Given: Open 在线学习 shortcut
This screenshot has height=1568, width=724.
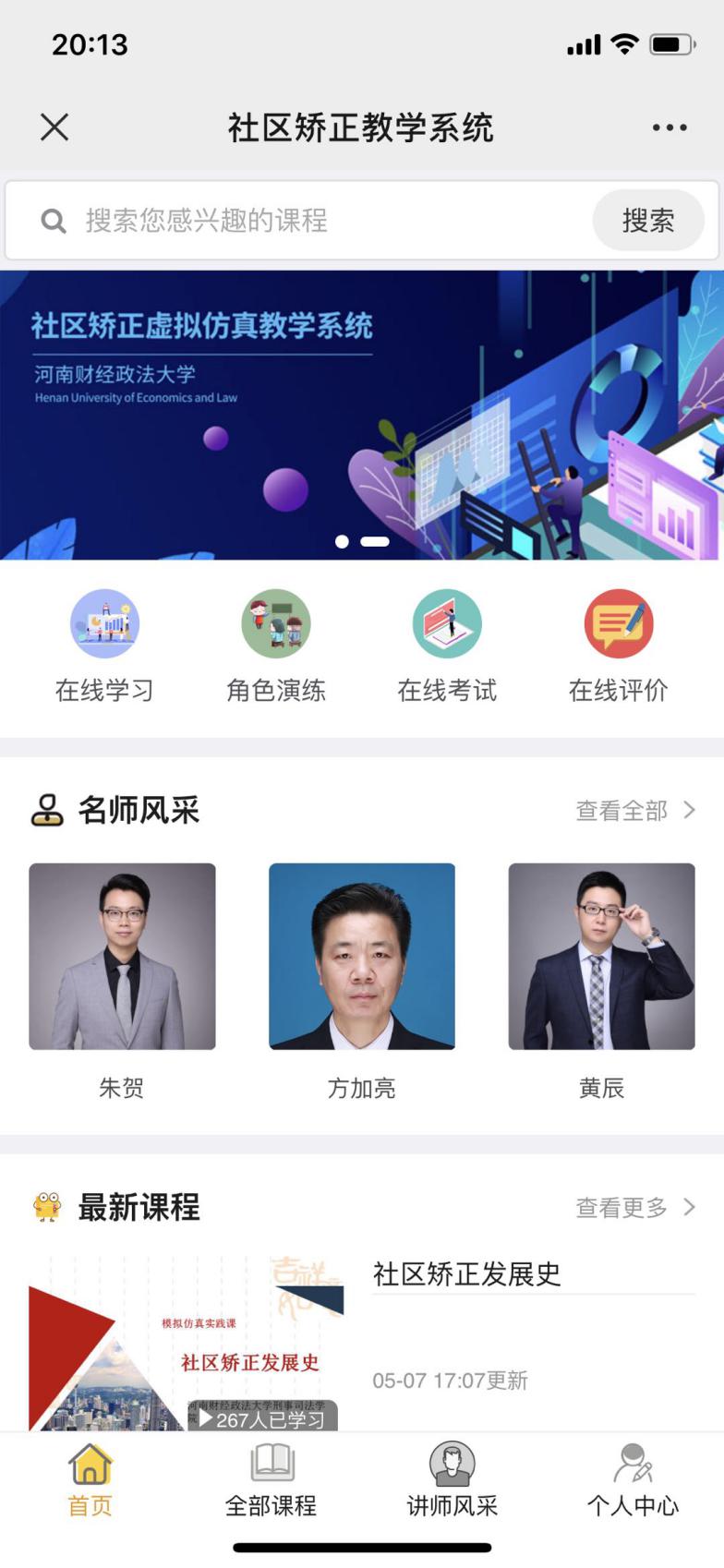Looking at the screenshot, I should pyautogui.click(x=104, y=645).
